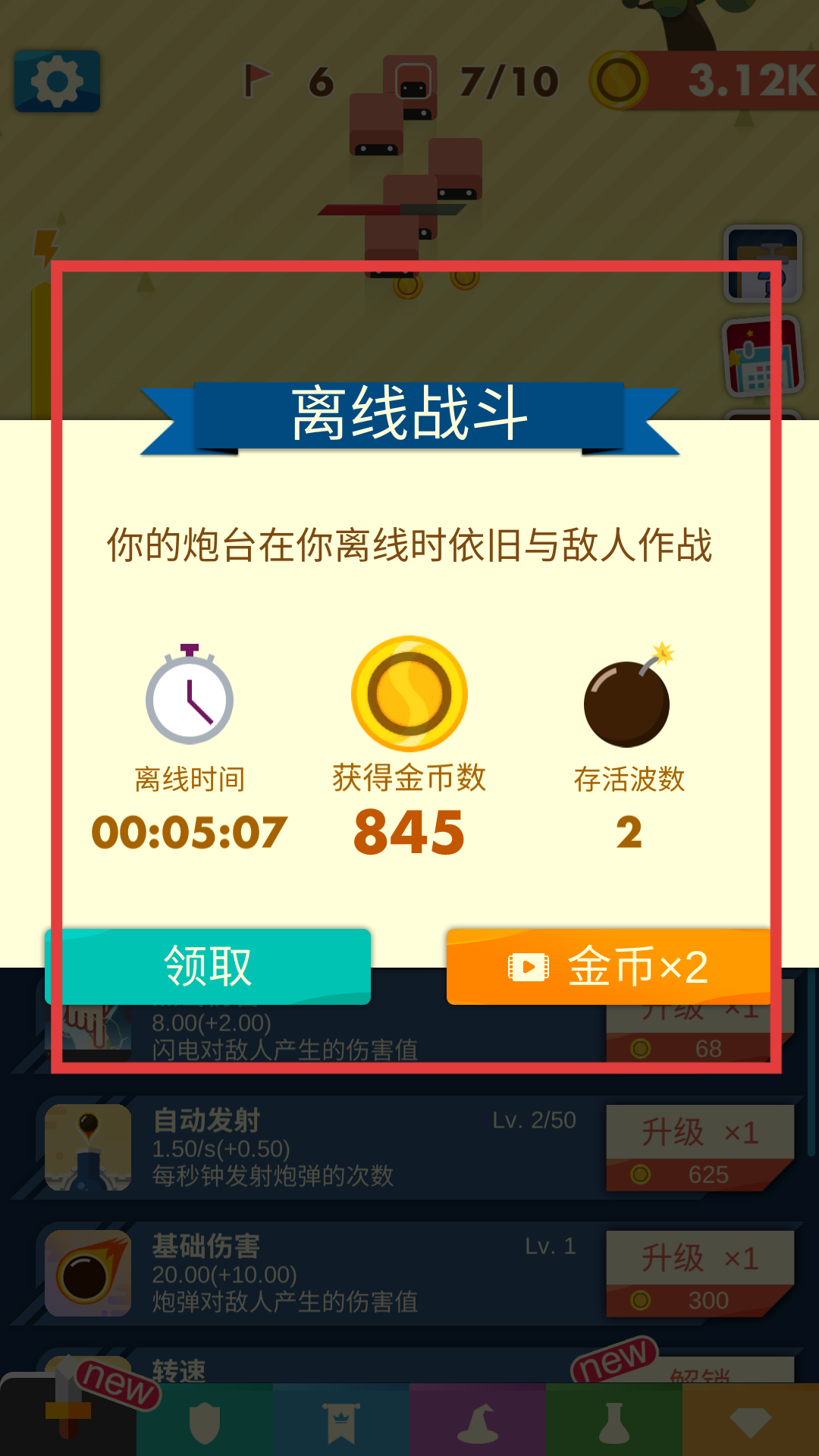Watch video for 金币×2 reward
Viewport: 819px width, 1456px height.
pyautogui.click(x=609, y=967)
